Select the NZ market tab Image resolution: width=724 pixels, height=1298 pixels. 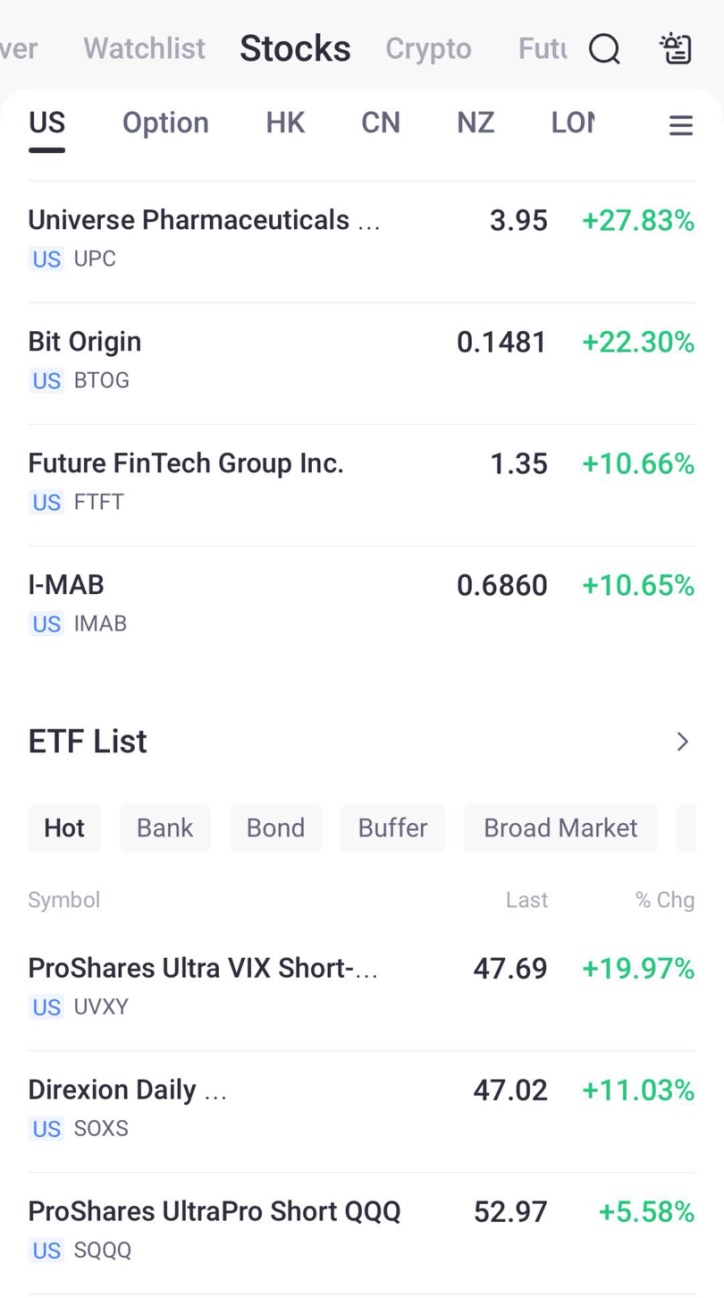click(x=475, y=123)
